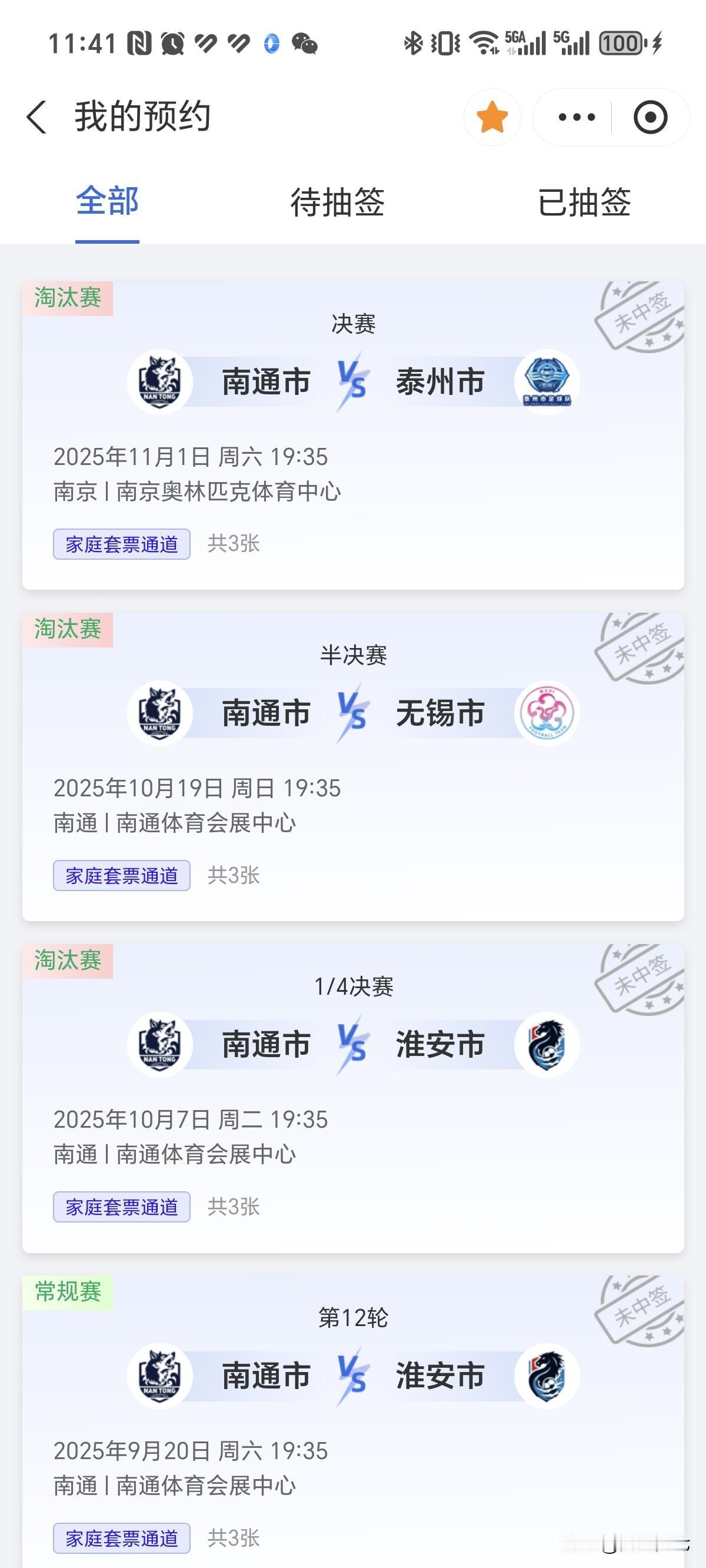The height and width of the screenshot is (1568, 706).
Task: Tap the mini-program close circle icon
Action: tap(651, 117)
